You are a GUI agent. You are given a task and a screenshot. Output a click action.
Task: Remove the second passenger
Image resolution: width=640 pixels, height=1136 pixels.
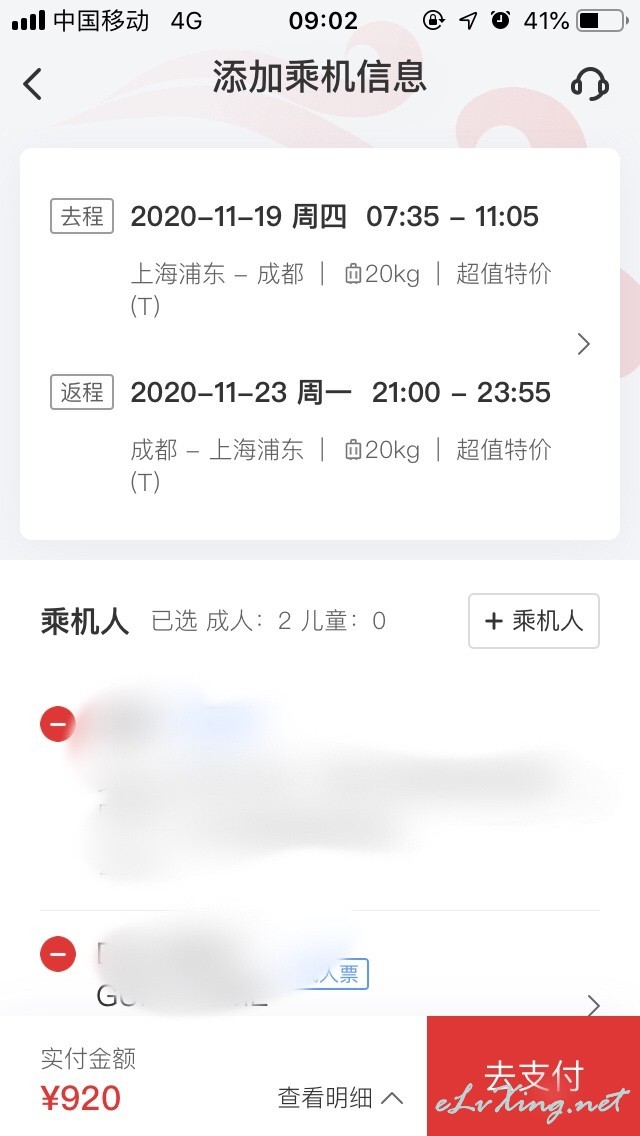pyautogui.click(x=58, y=954)
